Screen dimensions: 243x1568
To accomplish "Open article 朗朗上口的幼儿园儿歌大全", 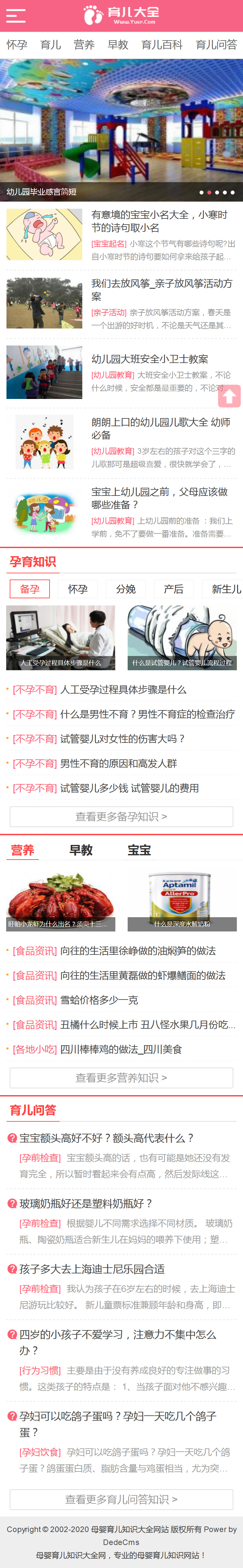I will pos(160,428).
